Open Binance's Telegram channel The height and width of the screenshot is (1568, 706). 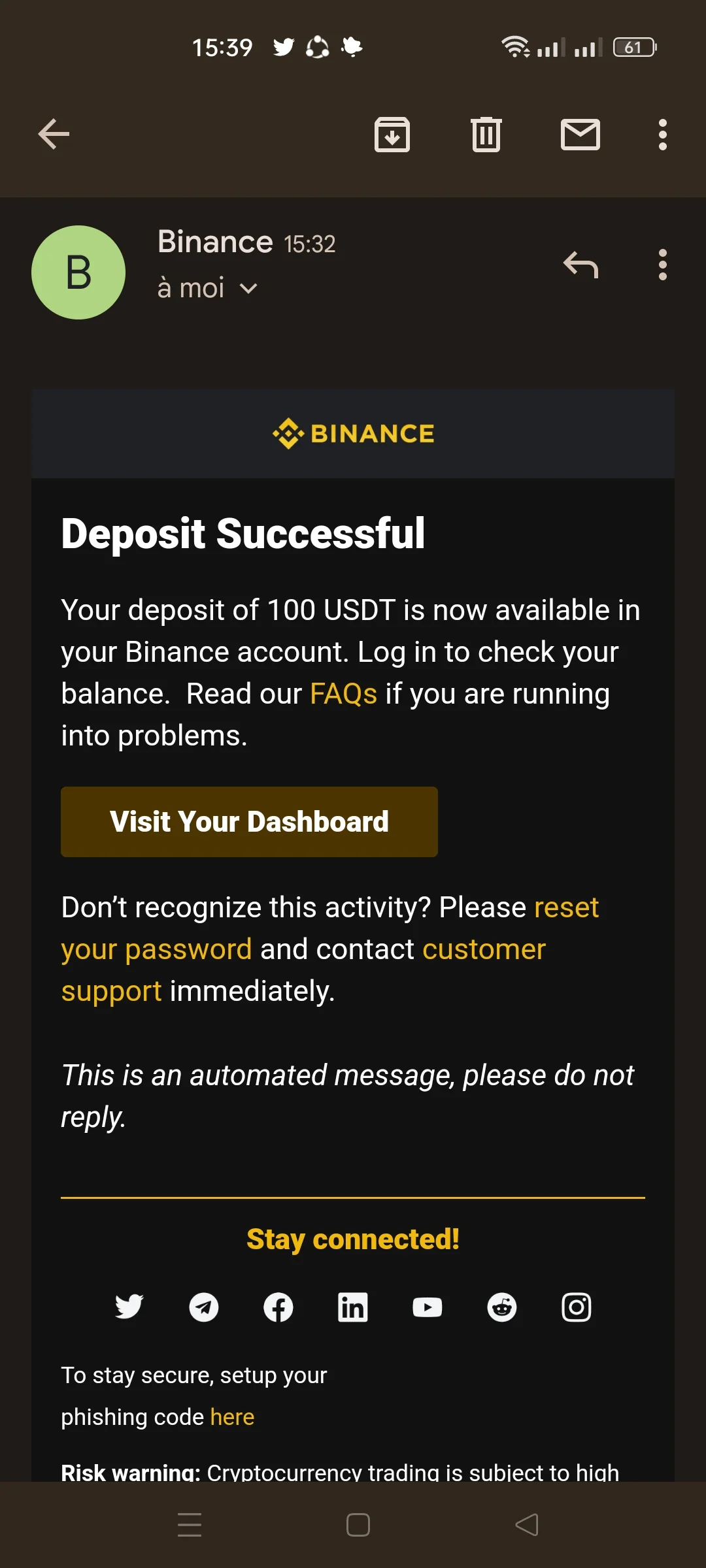point(204,1307)
